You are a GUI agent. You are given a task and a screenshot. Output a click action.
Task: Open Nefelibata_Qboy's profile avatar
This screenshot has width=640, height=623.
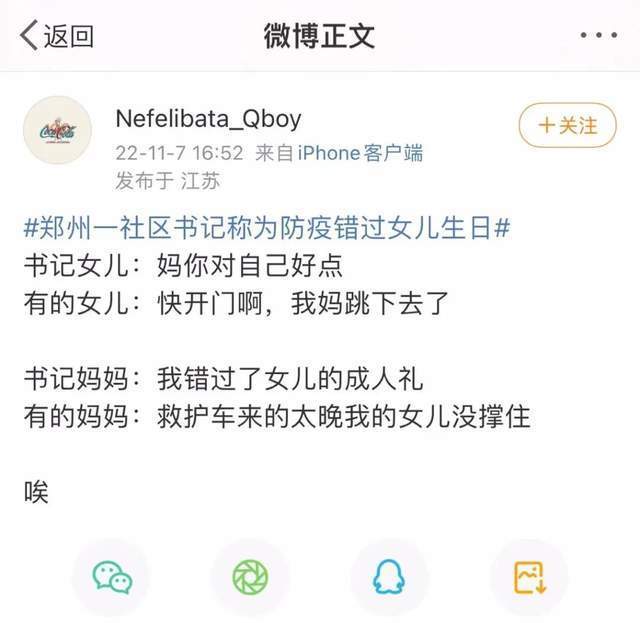pos(58,131)
